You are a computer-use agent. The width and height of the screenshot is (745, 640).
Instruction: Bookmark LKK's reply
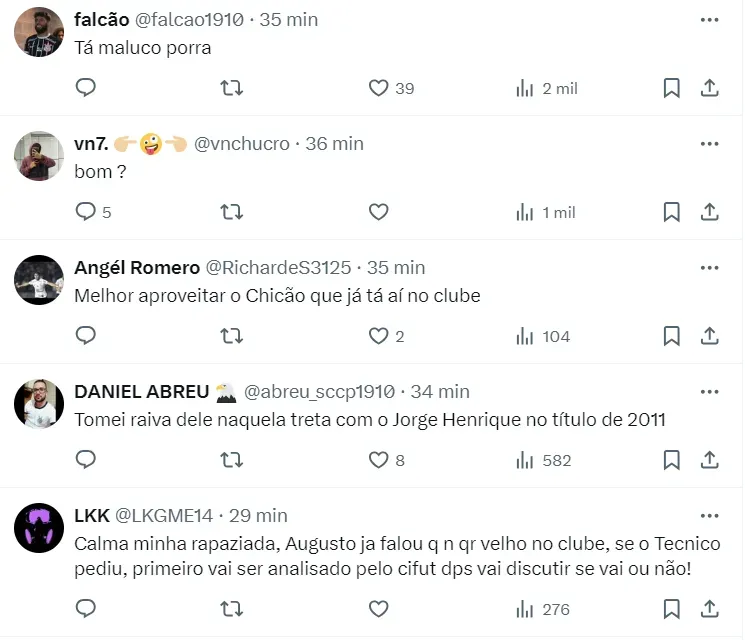coord(672,608)
